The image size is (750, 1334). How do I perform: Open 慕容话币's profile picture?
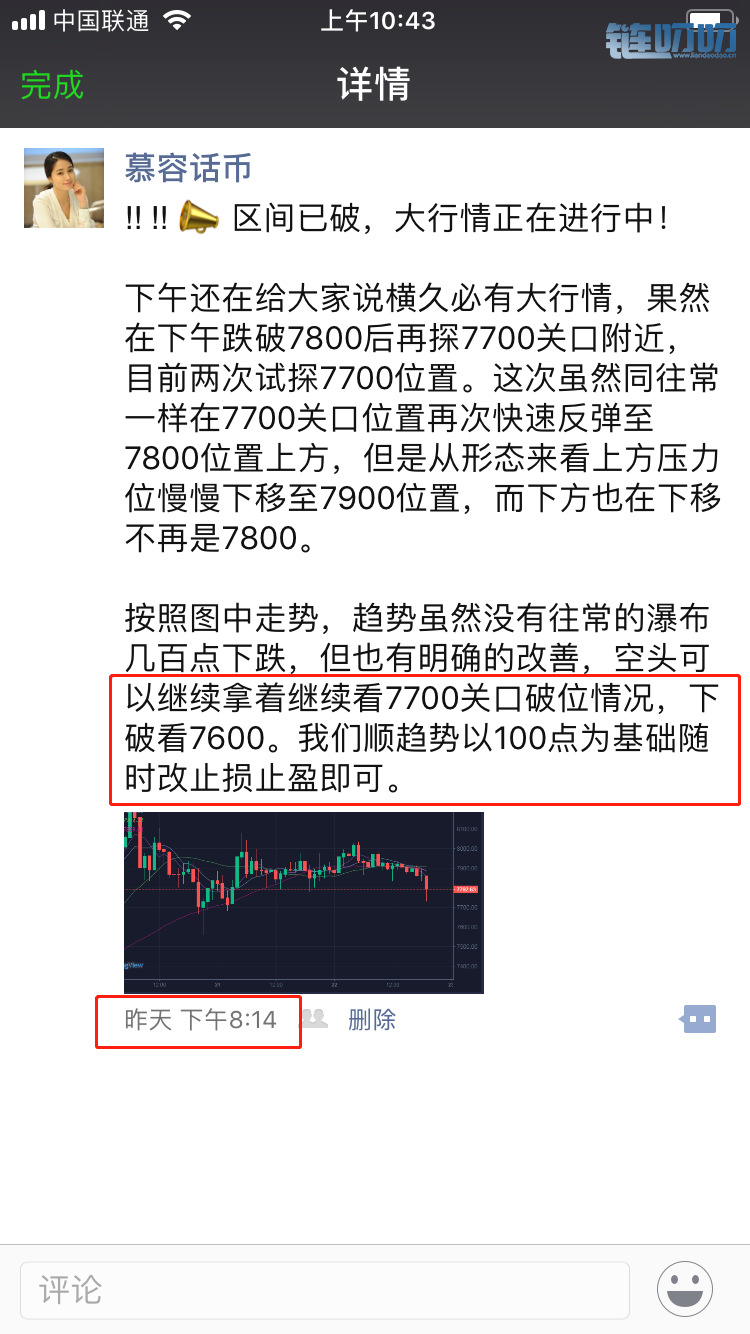click(x=64, y=188)
